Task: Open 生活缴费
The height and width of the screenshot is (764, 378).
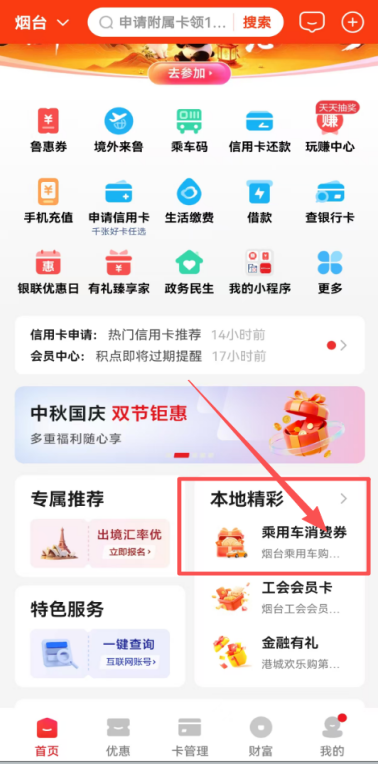Action: (189, 201)
